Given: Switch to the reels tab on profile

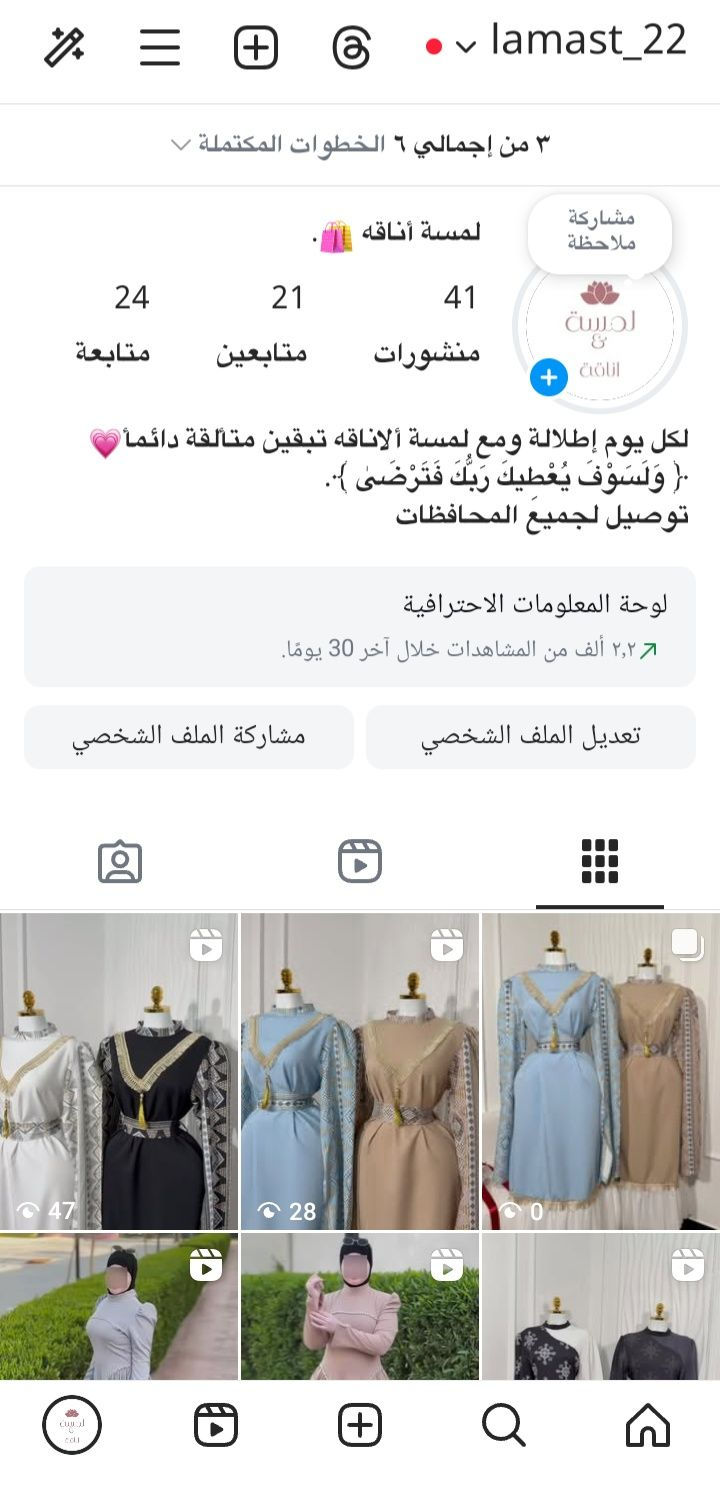Looking at the screenshot, I should (360, 861).
